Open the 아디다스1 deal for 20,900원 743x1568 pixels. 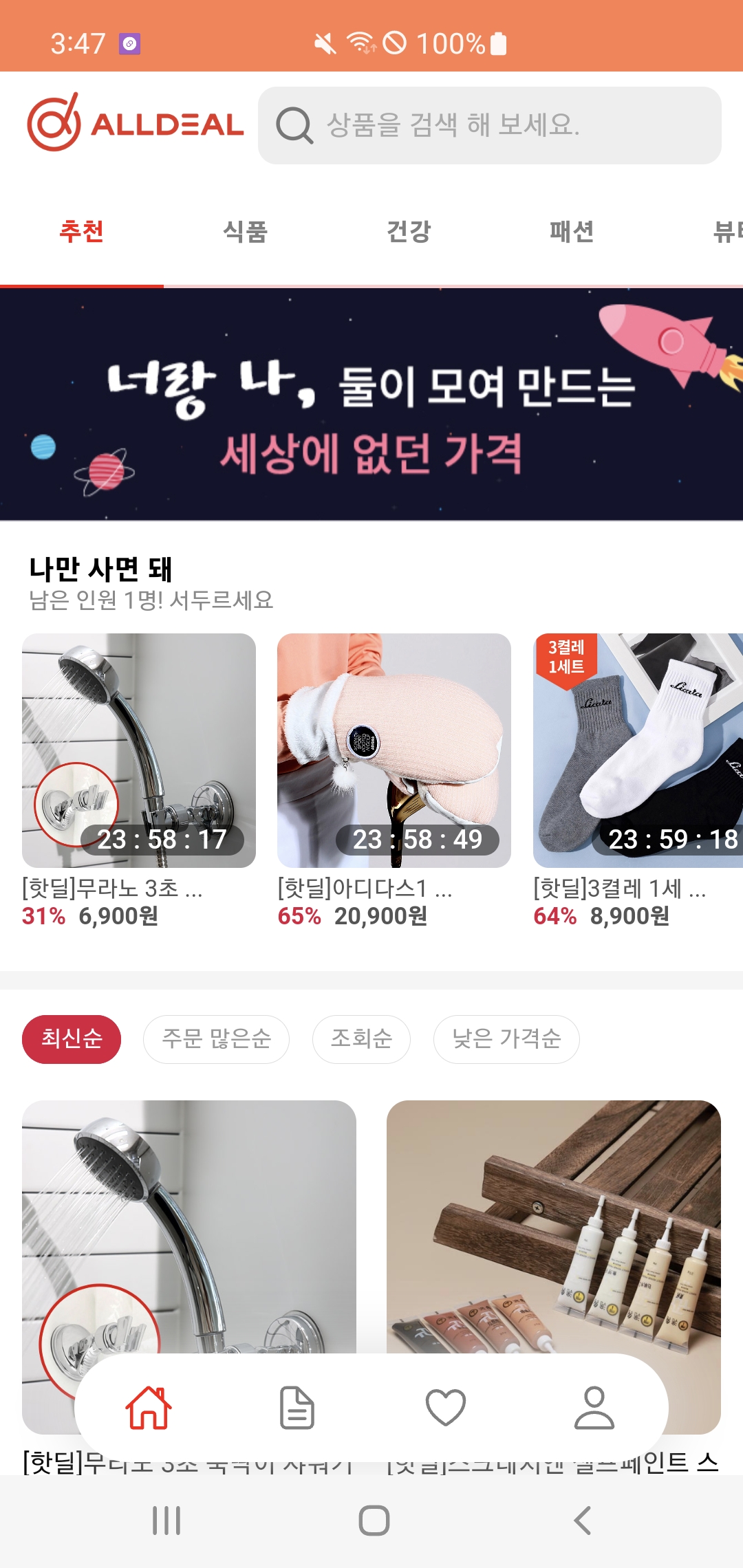pyautogui.click(x=394, y=781)
